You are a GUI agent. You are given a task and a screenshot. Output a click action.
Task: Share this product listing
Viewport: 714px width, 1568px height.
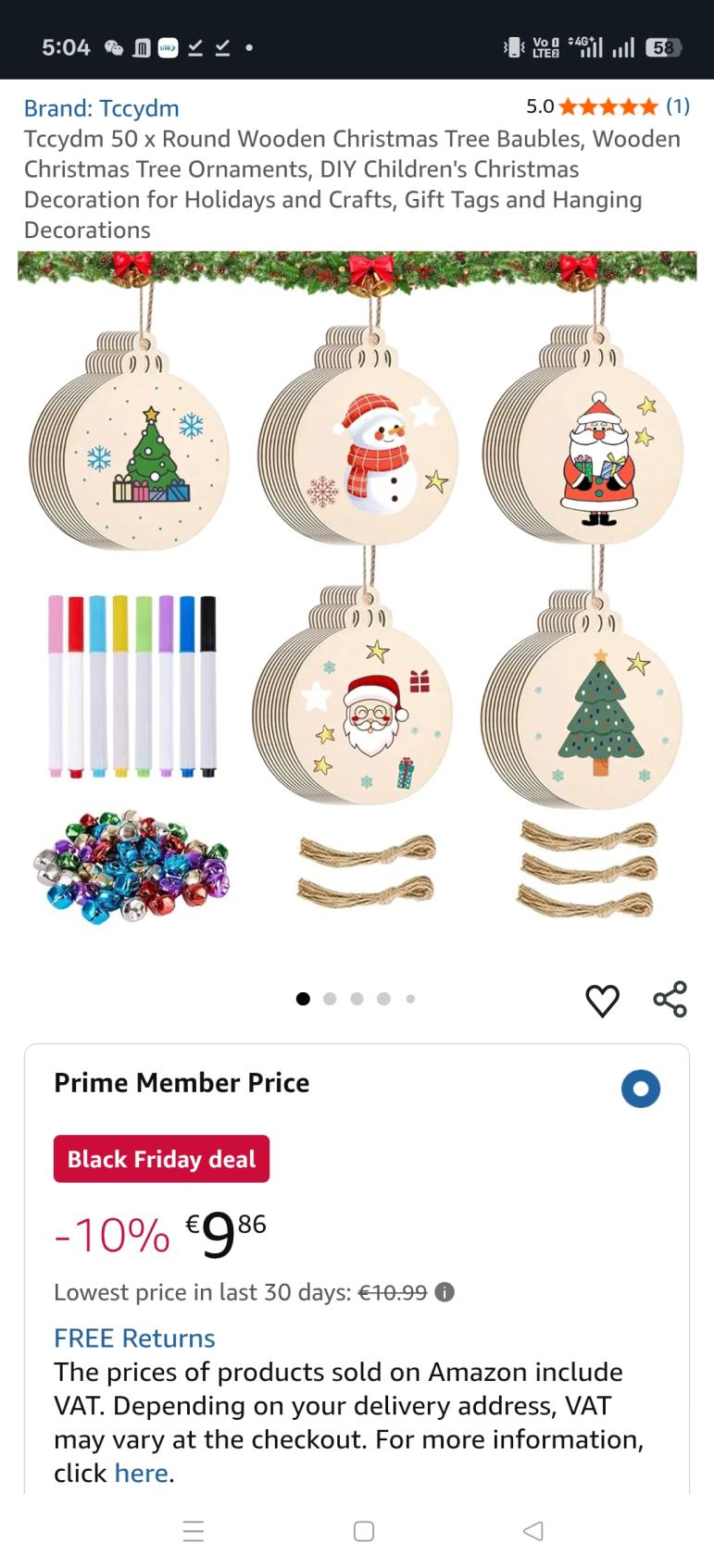(670, 1000)
